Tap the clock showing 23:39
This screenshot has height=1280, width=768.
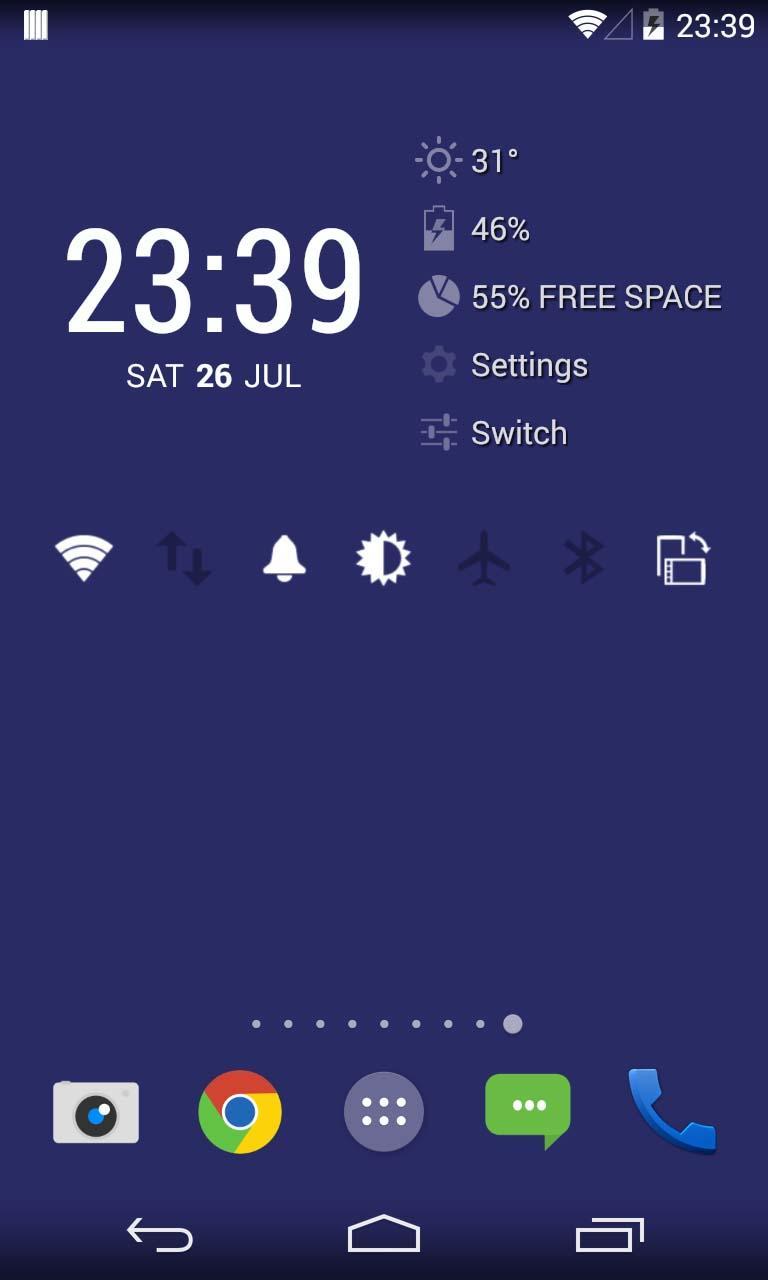(214, 283)
